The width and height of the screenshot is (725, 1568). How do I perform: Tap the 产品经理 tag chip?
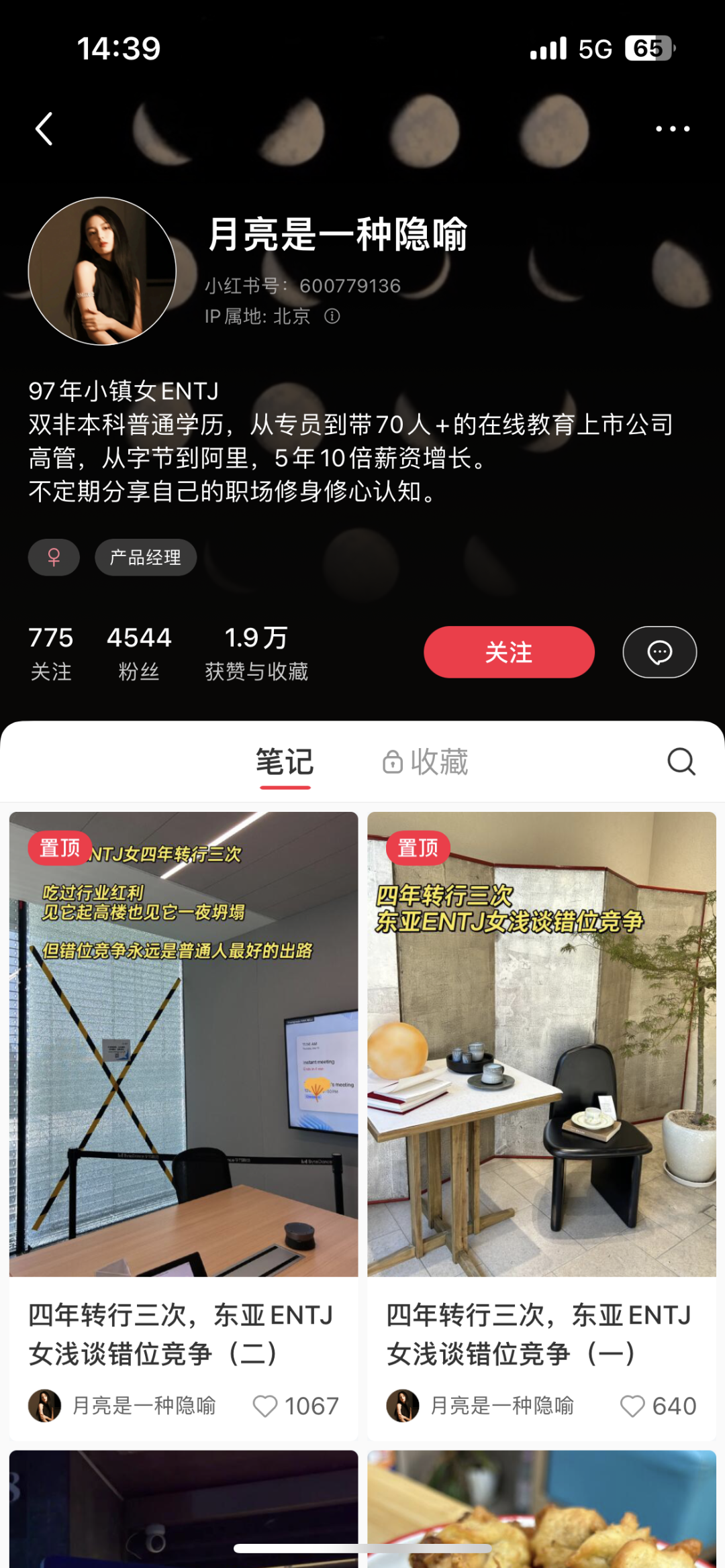(145, 558)
